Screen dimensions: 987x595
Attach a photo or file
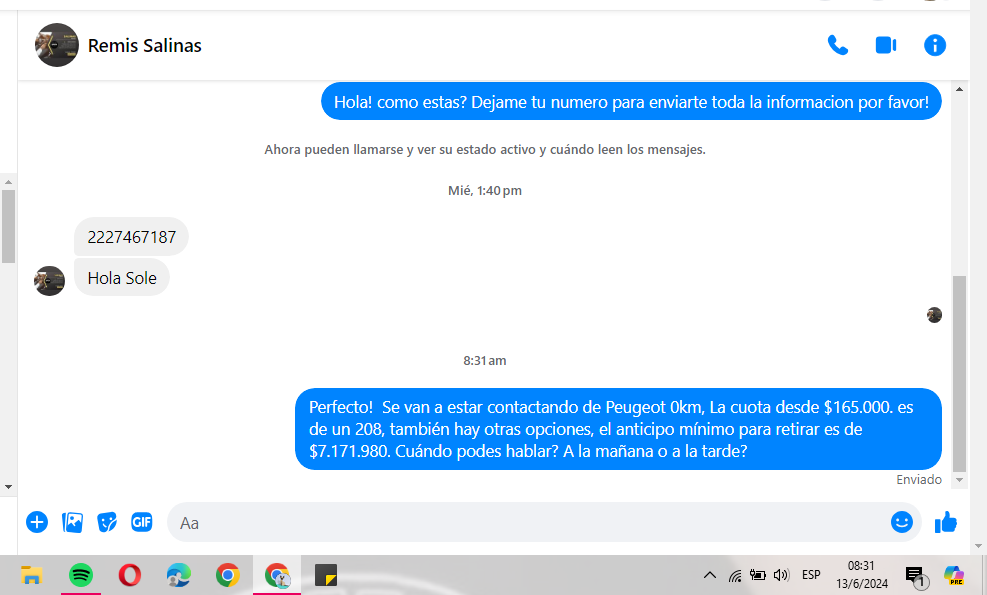(x=72, y=522)
